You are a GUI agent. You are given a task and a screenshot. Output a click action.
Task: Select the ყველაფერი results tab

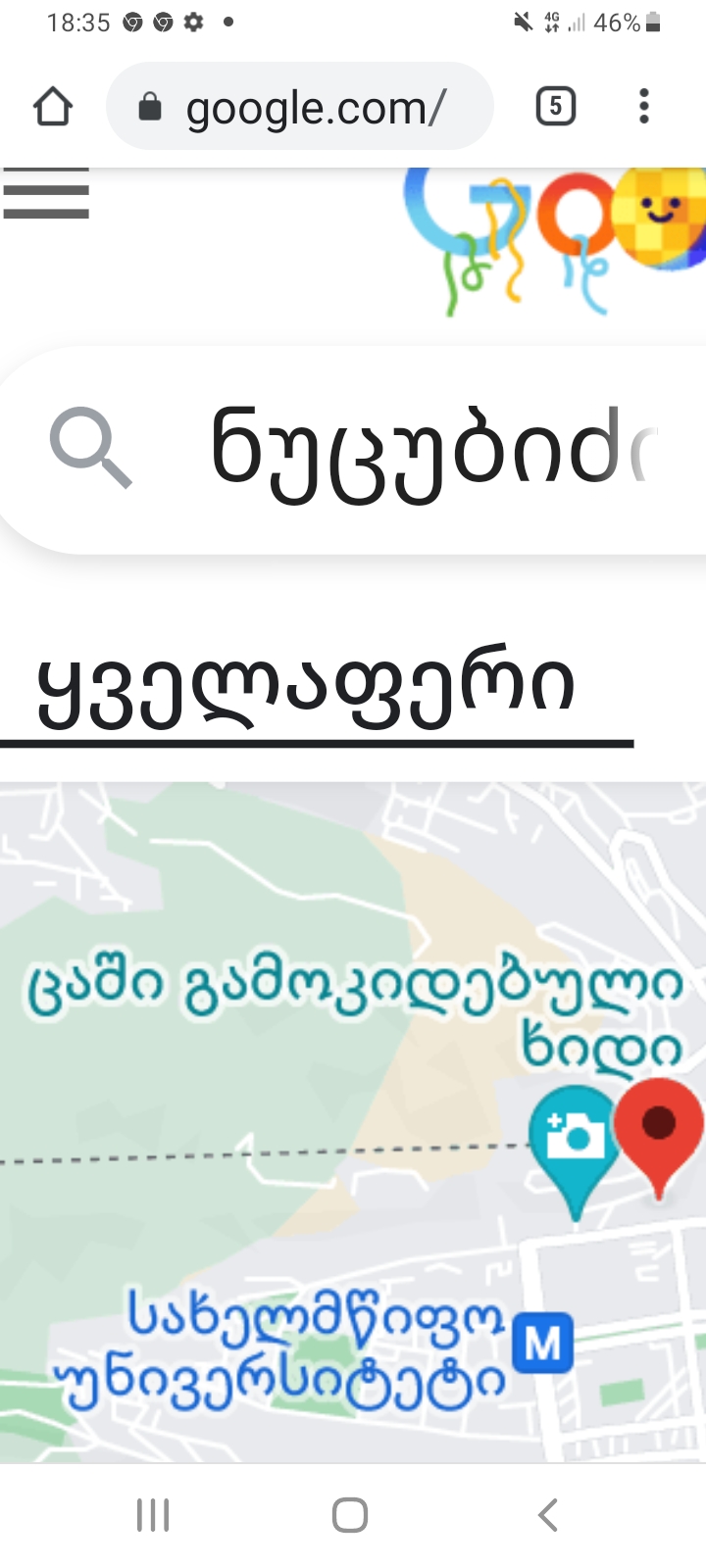click(306, 686)
